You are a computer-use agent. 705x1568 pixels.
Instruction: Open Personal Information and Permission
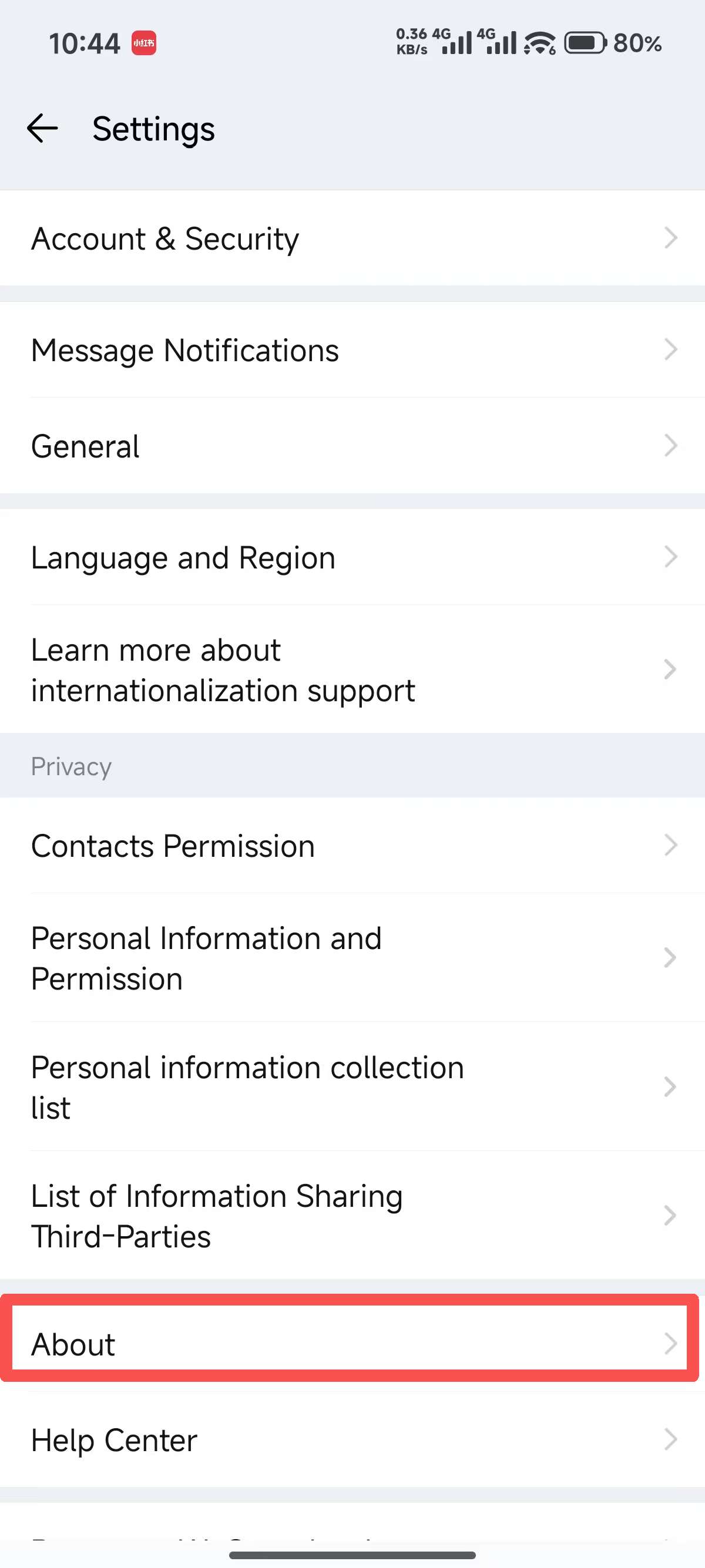click(x=352, y=958)
